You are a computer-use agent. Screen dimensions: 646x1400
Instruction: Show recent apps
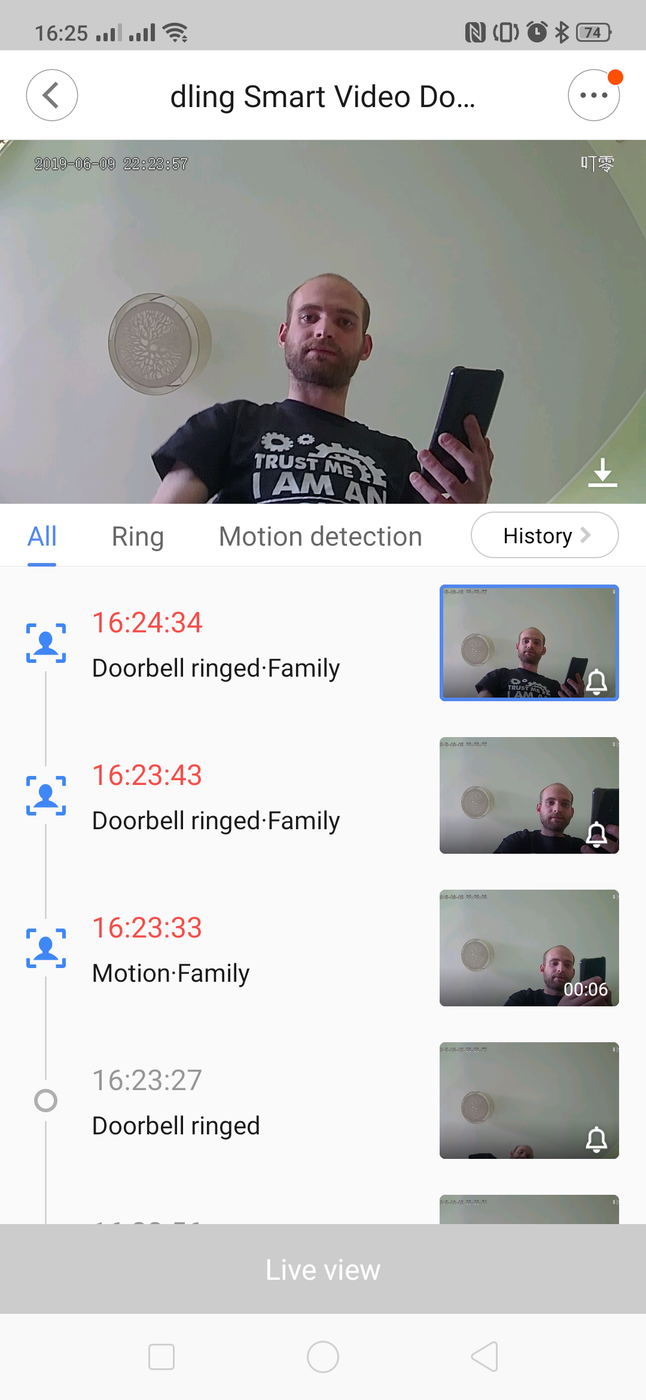(161, 1357)
